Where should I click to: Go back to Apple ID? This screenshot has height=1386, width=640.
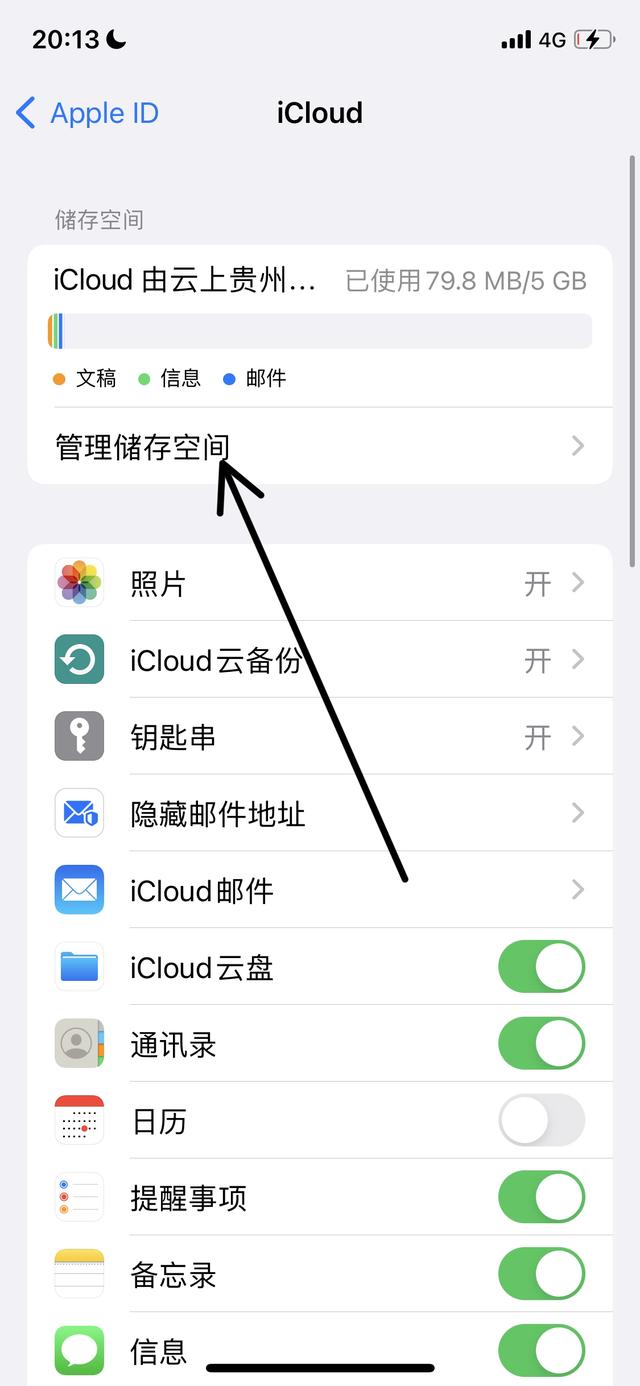click(x=87, y=113)
